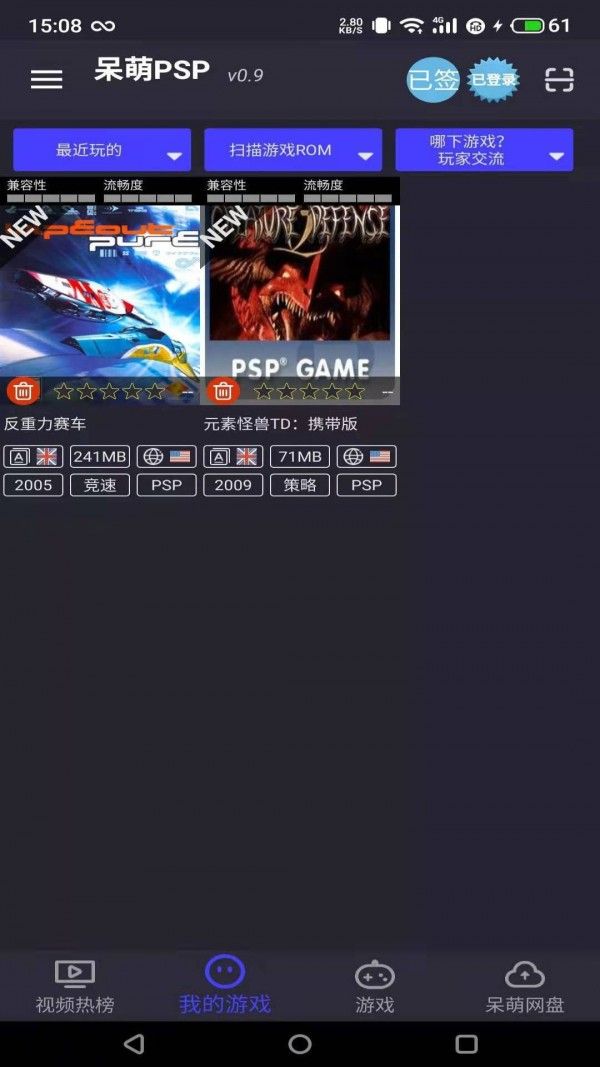Go to the home screen

[x=300, y=1044]
